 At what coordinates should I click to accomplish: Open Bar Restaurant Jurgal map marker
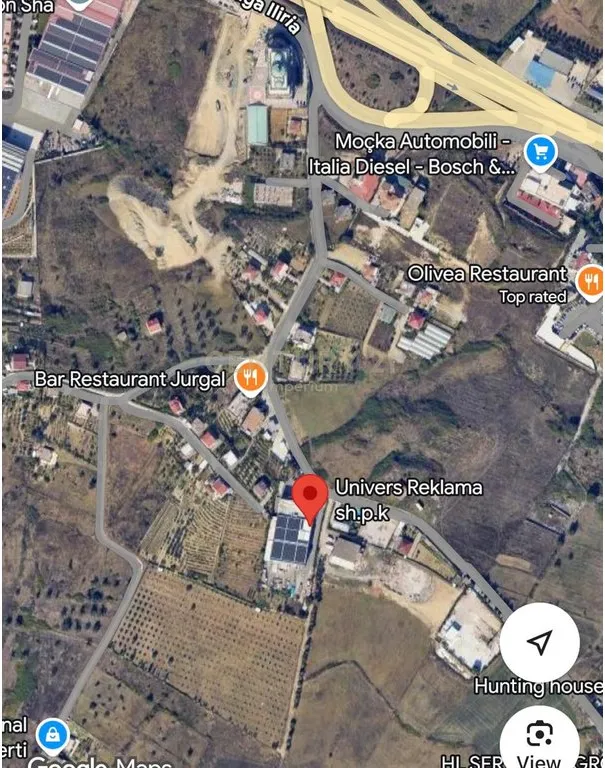coord(250,378)
